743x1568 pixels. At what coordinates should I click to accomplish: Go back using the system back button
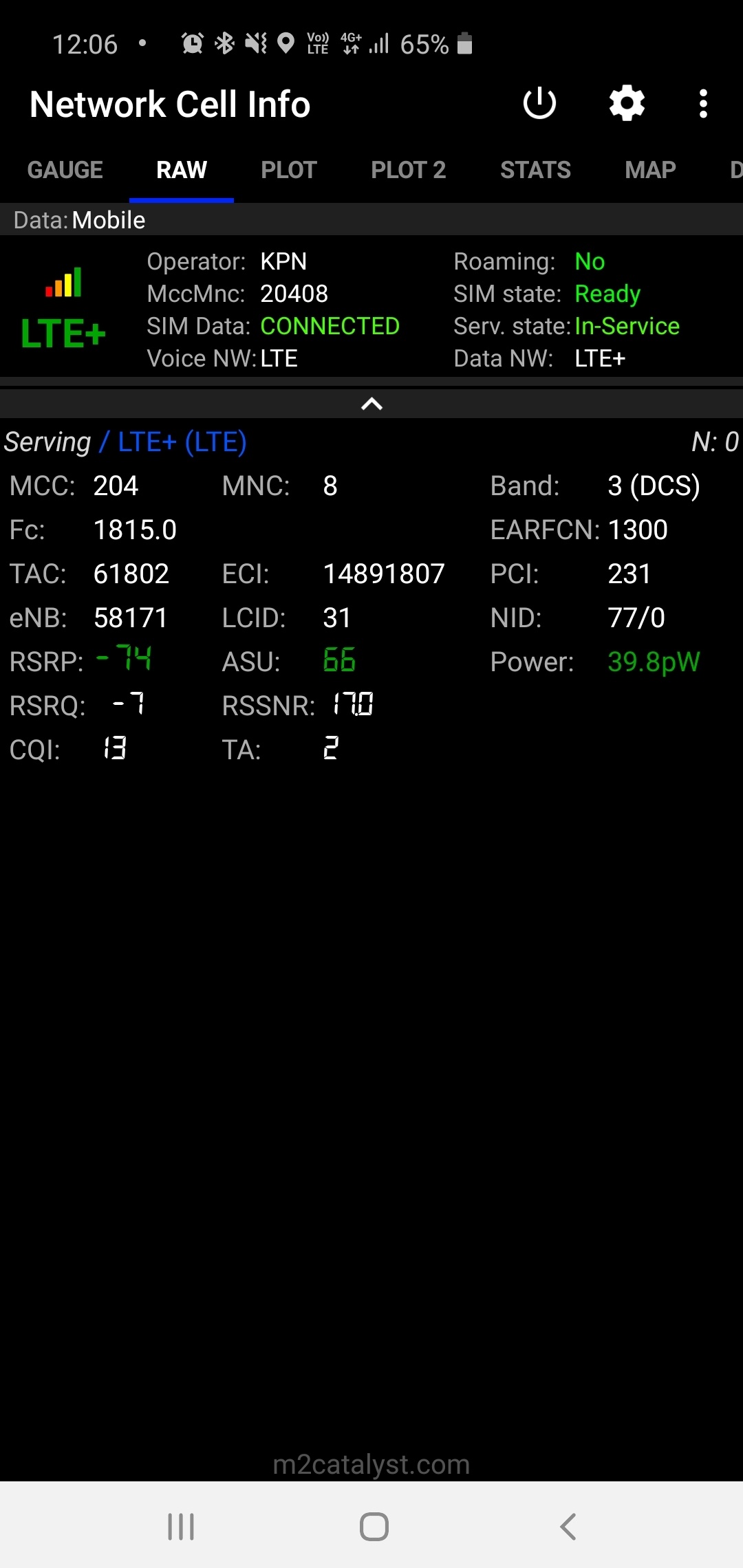click(x=568, y=1527)
